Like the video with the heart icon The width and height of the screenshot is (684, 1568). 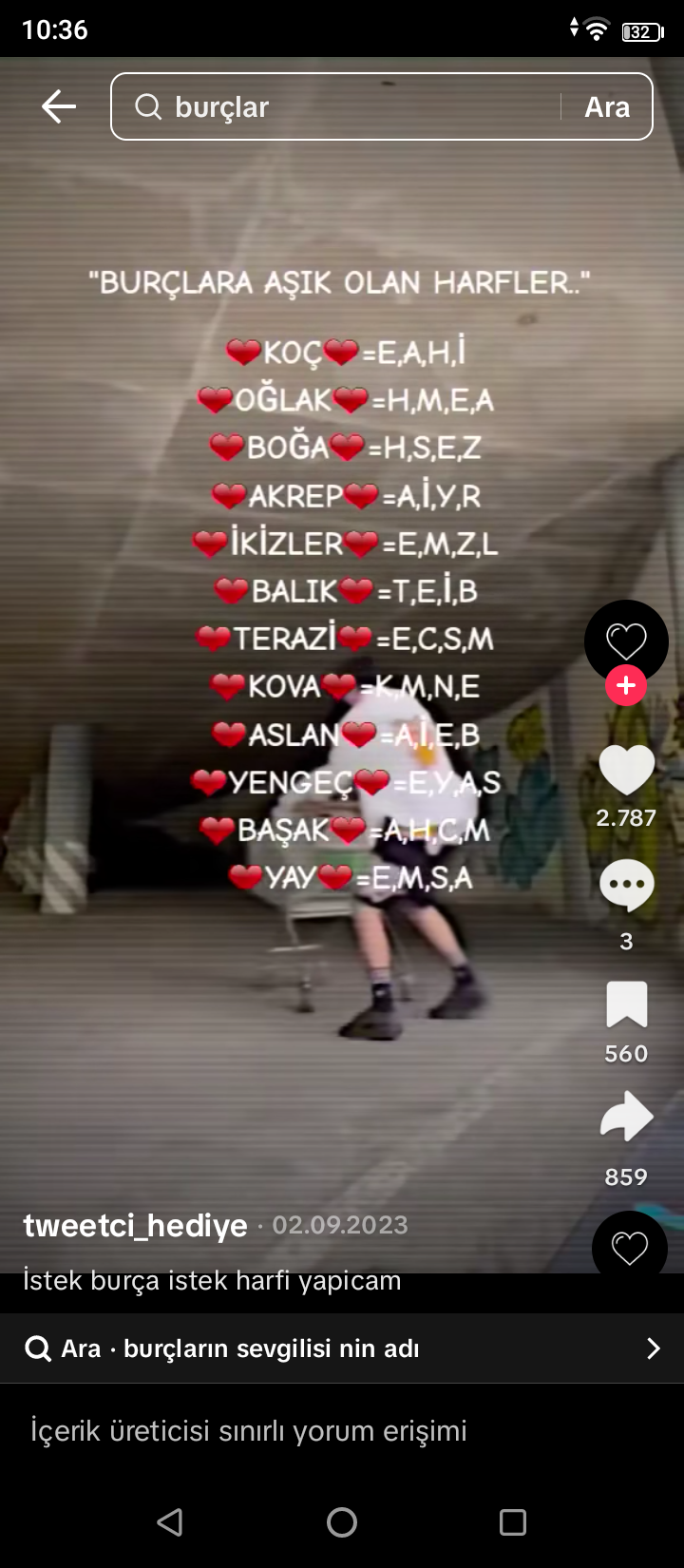(626, 770)
